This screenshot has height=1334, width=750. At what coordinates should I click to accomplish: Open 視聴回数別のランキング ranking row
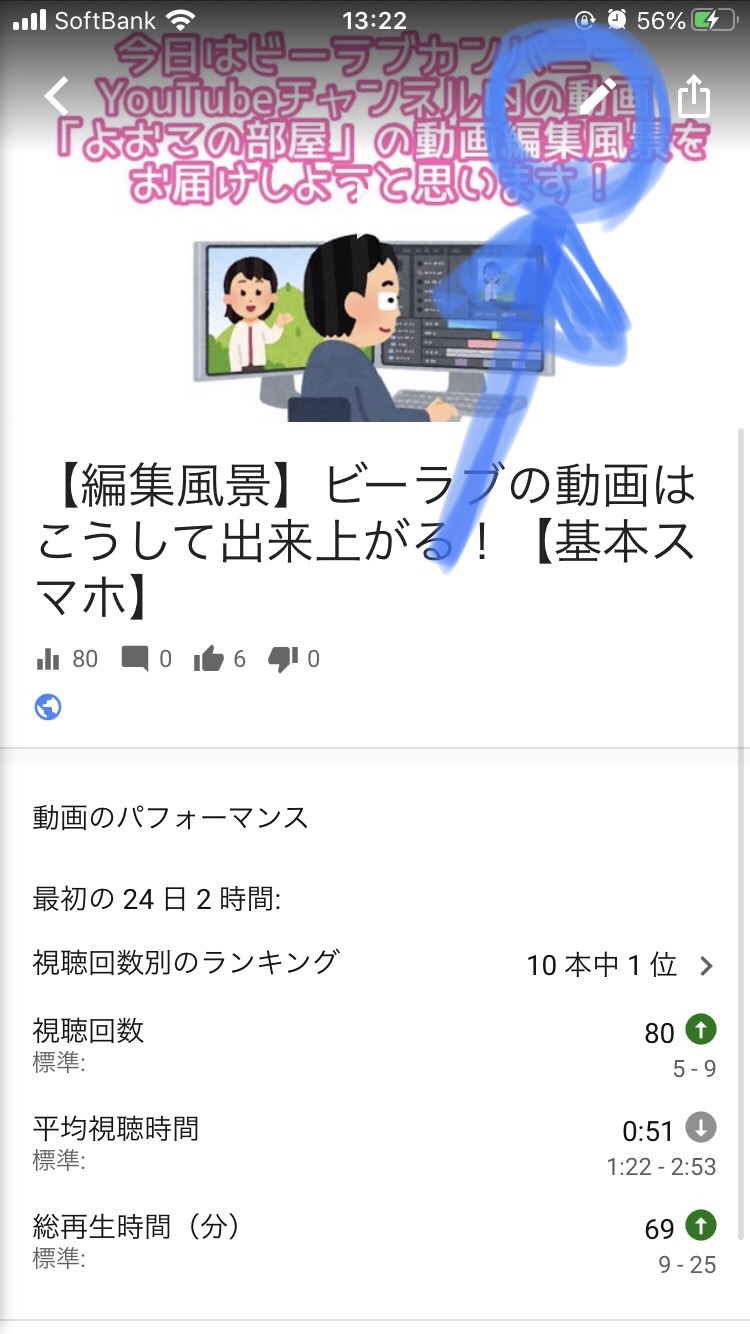click(374, 964)
